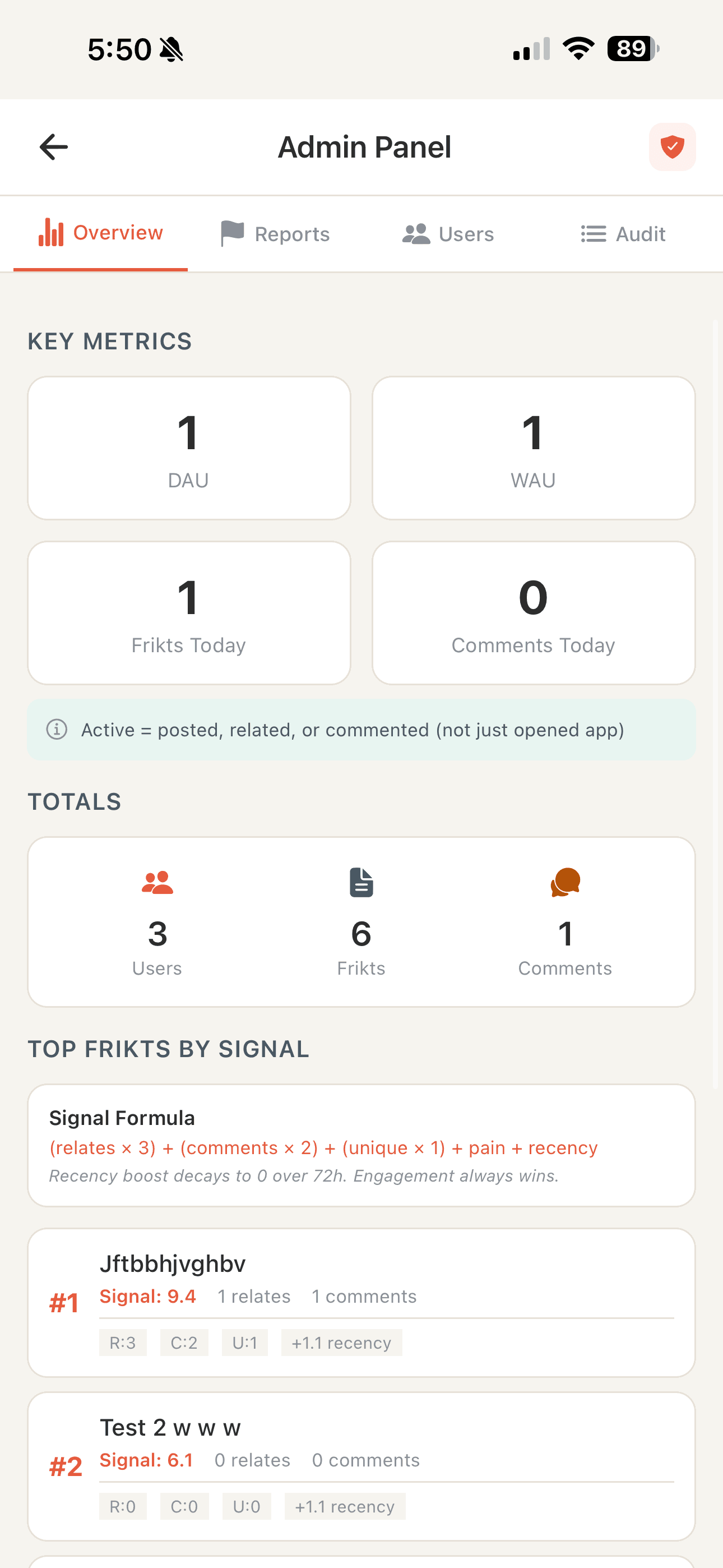Viewport: 723px width, 1568px height.
Task: Click the chat bubble icon above Comments
Action: tap(565, 882)
